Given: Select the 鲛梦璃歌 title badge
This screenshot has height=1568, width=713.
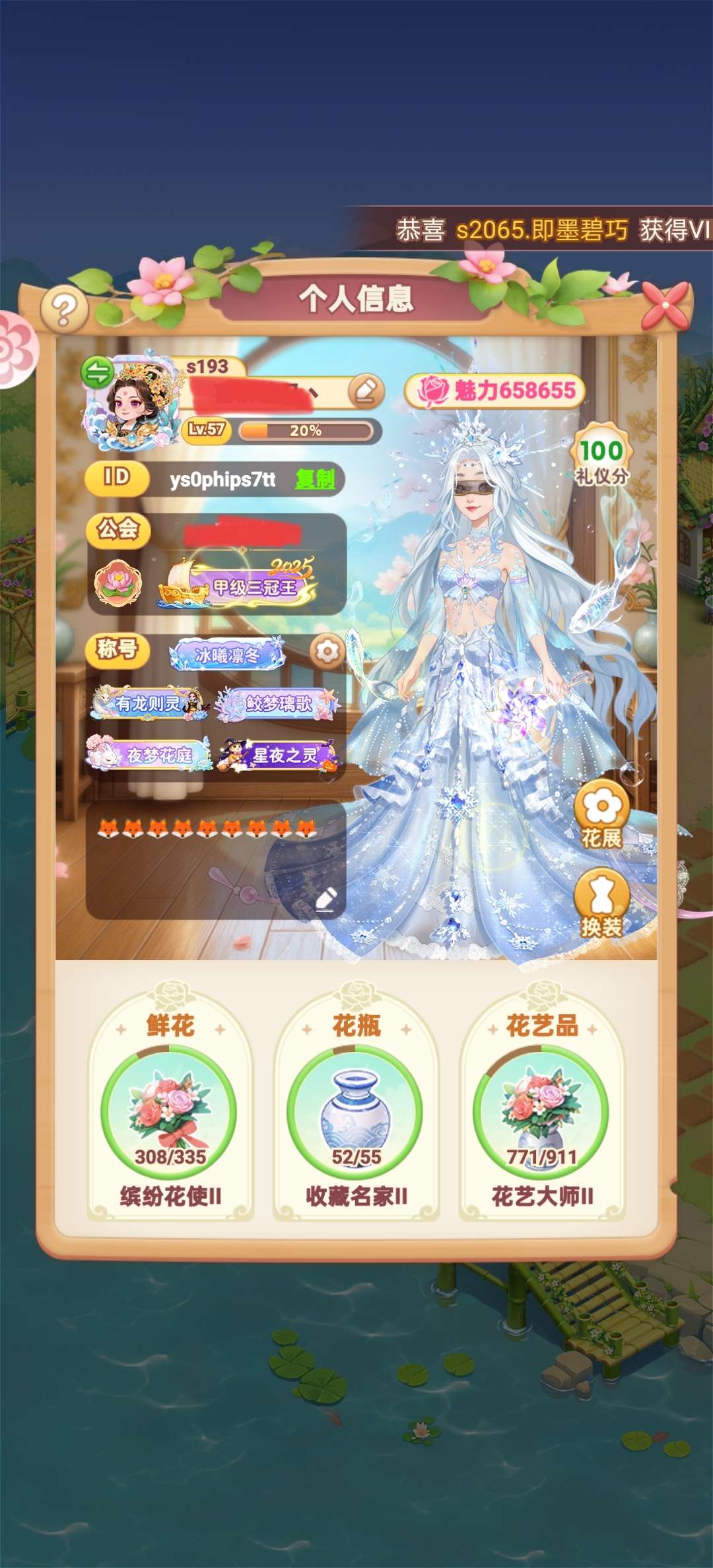Looking at the screenshot, I should click(x=277, y=703).
